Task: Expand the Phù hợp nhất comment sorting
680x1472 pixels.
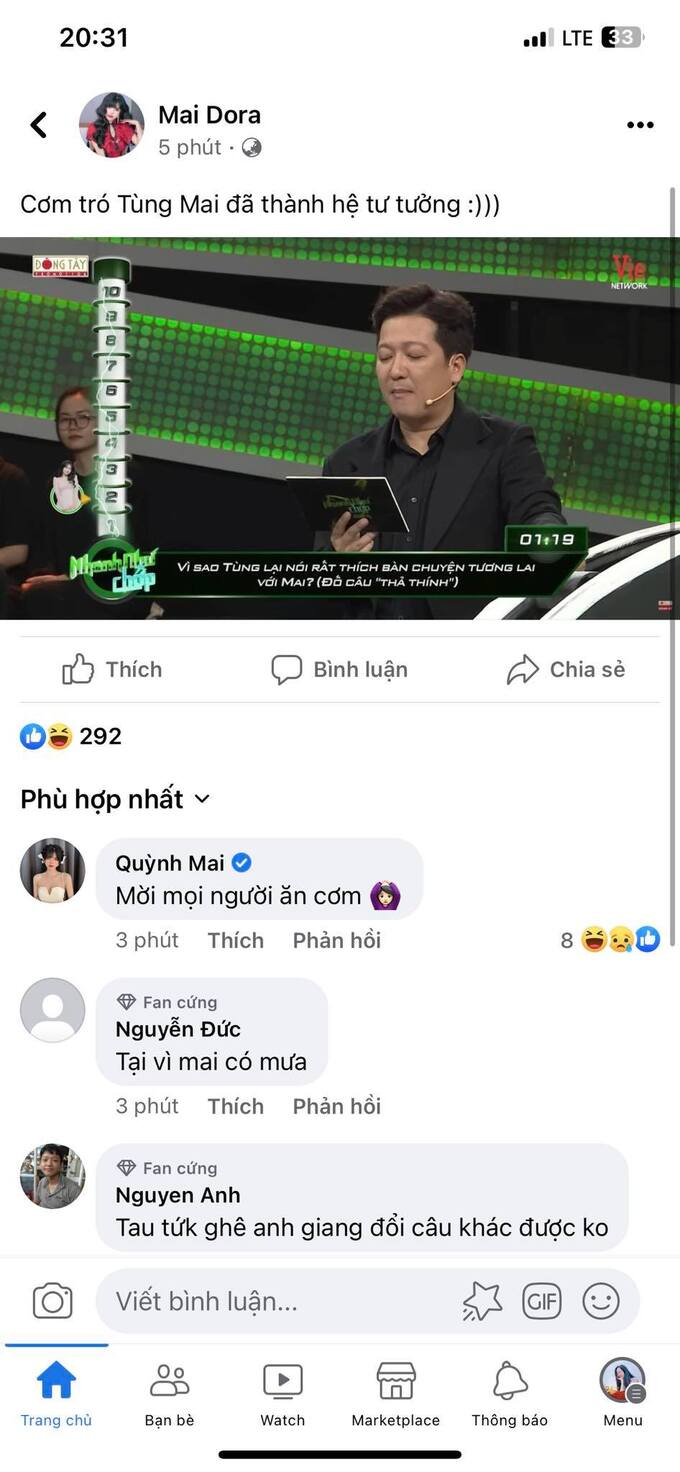Action: coord(115,799)
